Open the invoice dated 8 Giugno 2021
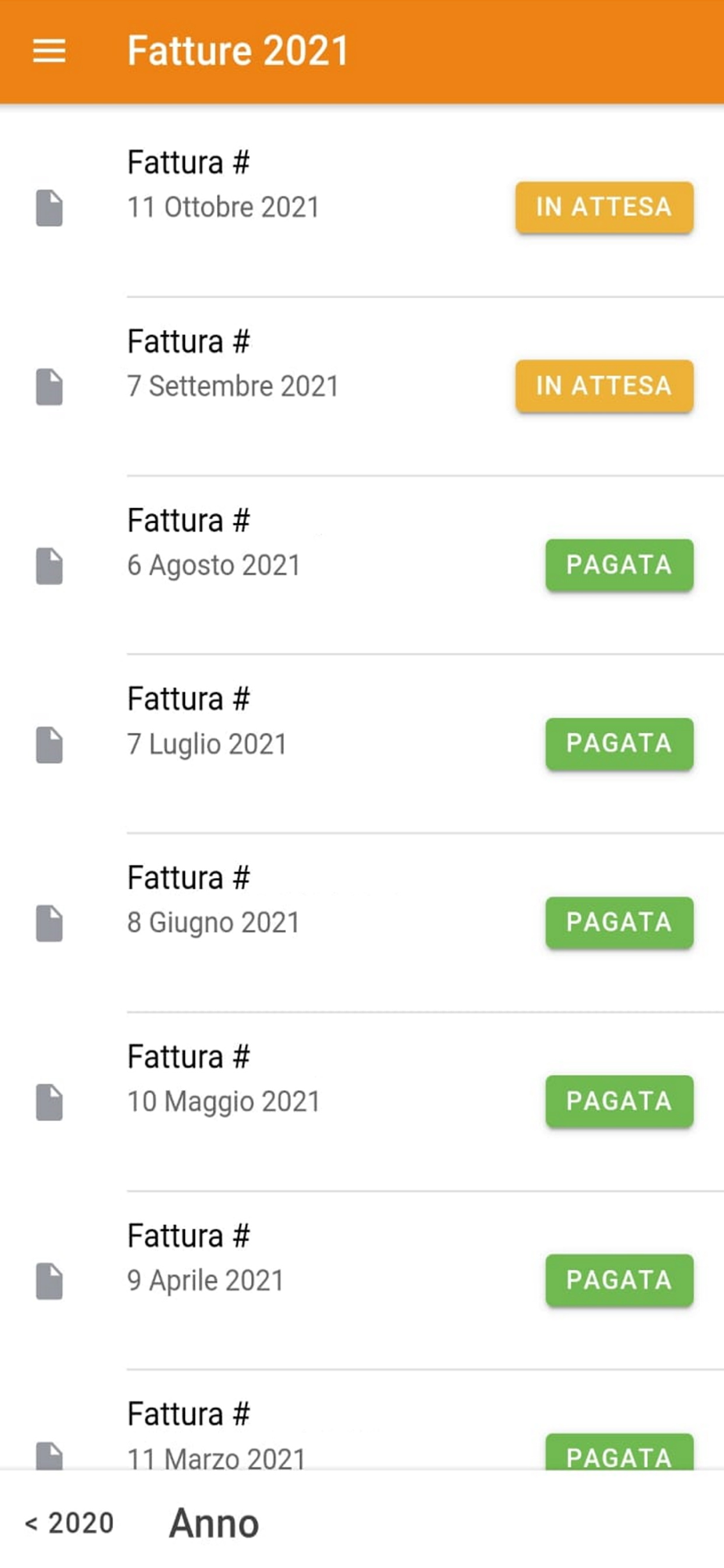Screen dimensions: 724x1568 pos(362,922)
